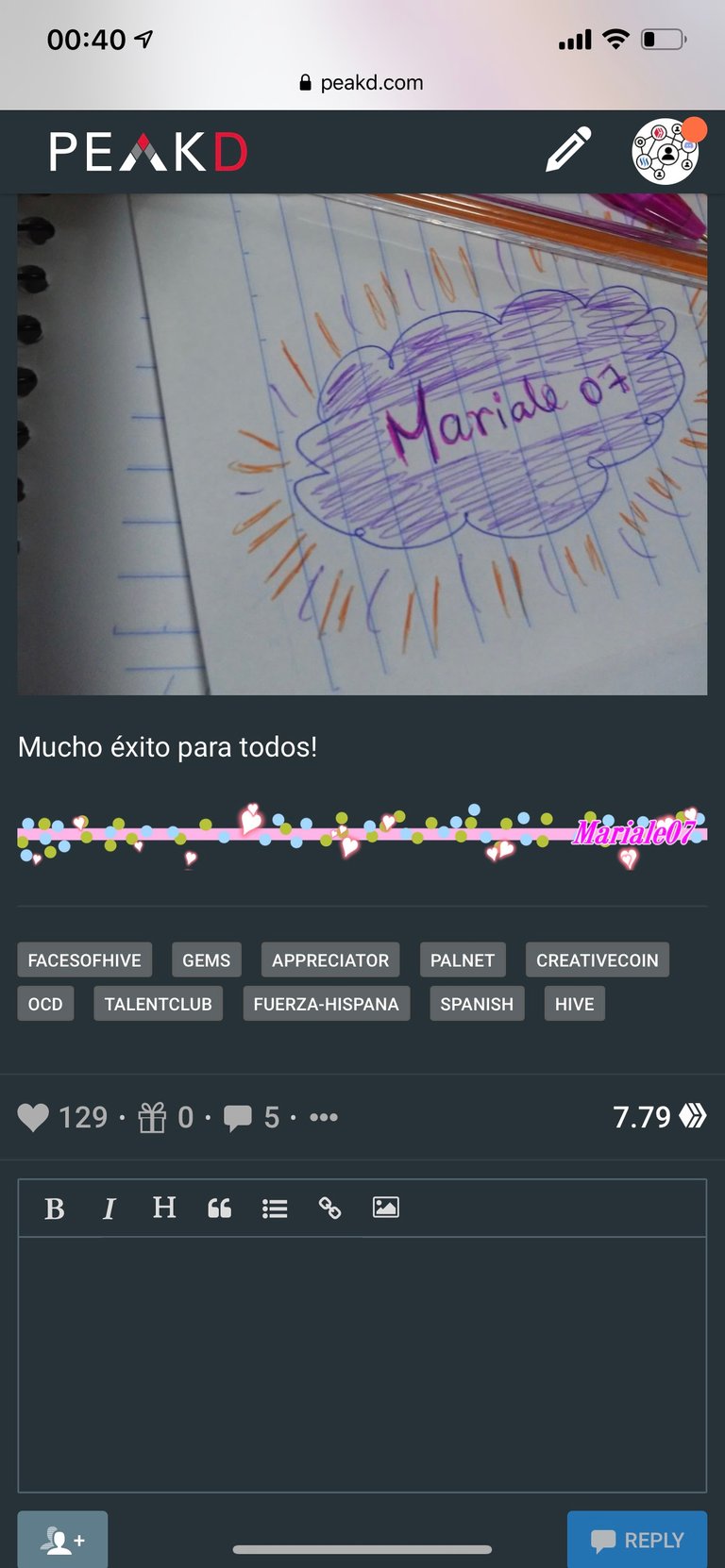Browse the PALNET tag
Viewport: 725px width, 1568px height.
click(x=463, y=959)
